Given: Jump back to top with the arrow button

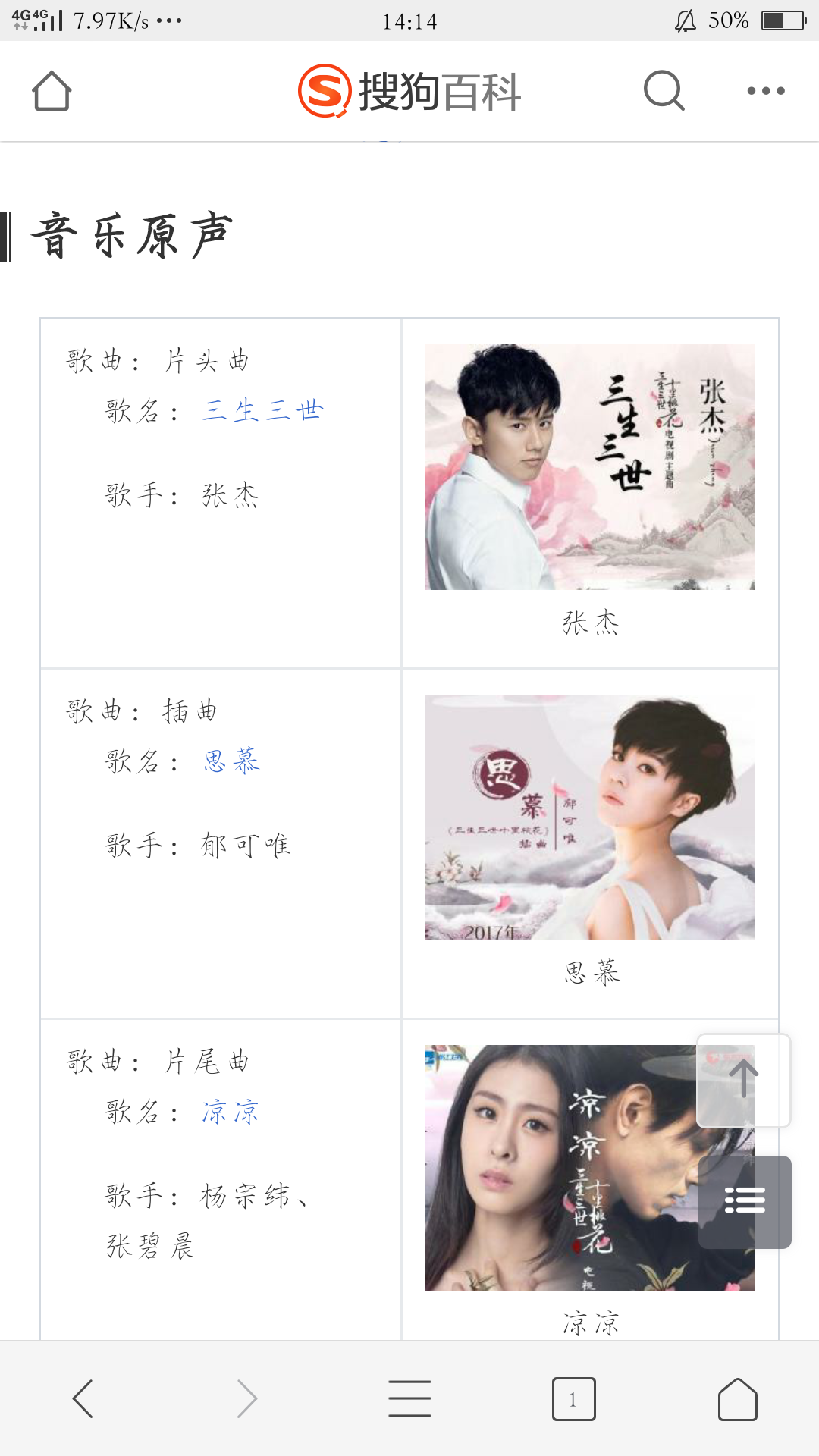Looking at the screenshot, I should point(744,1080).
